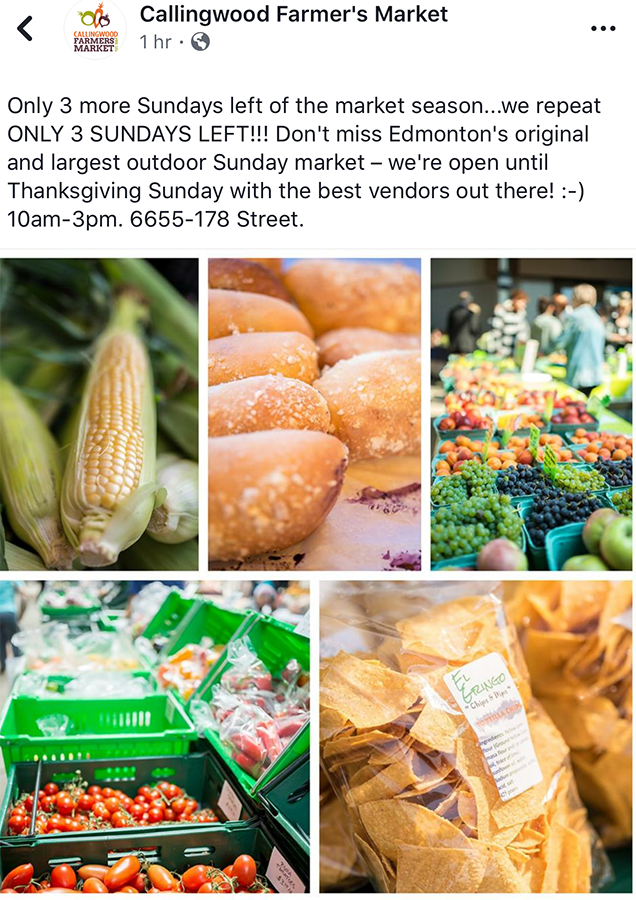
Task: Open the bread rolls photo
Action: click(314, 414)
